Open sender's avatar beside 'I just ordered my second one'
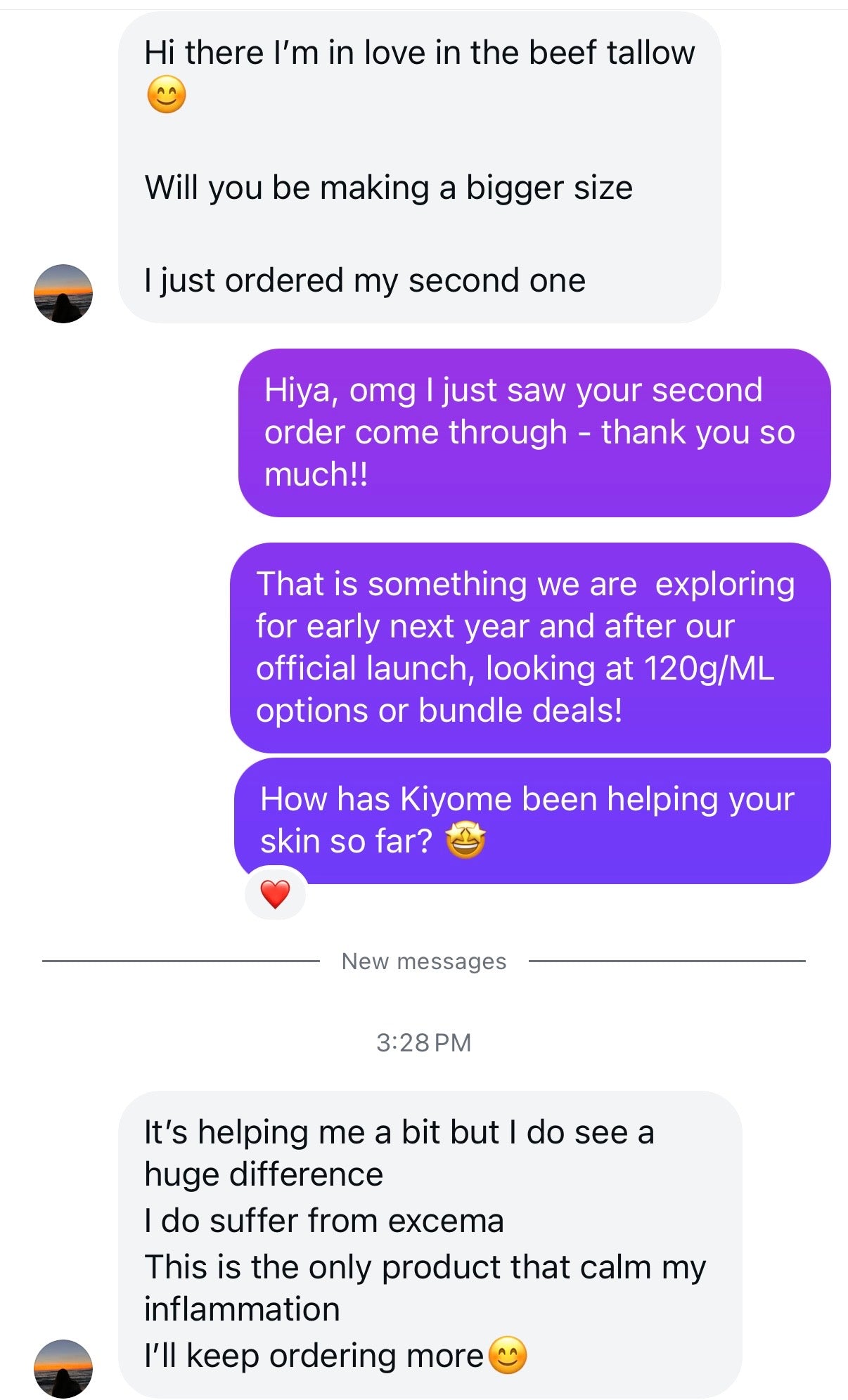This screenshot has width=848, height=1400. tap(63, 294)
